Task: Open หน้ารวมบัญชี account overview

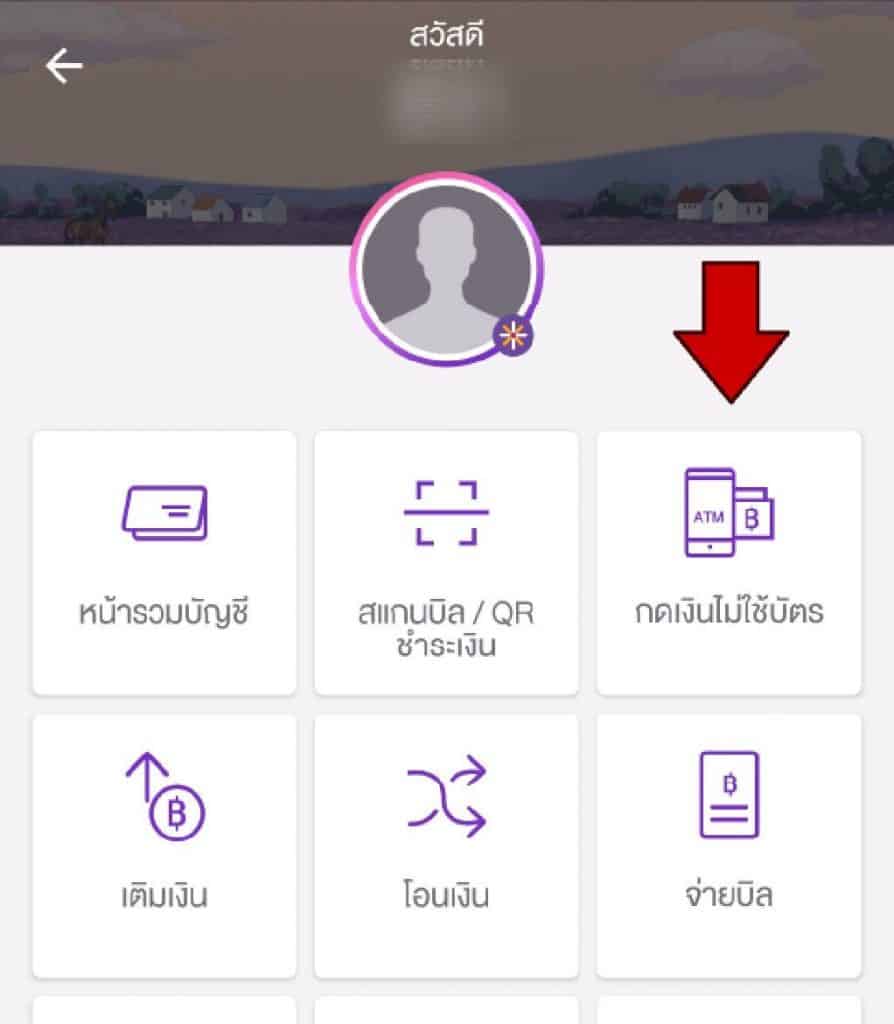Action: point(164,563)
